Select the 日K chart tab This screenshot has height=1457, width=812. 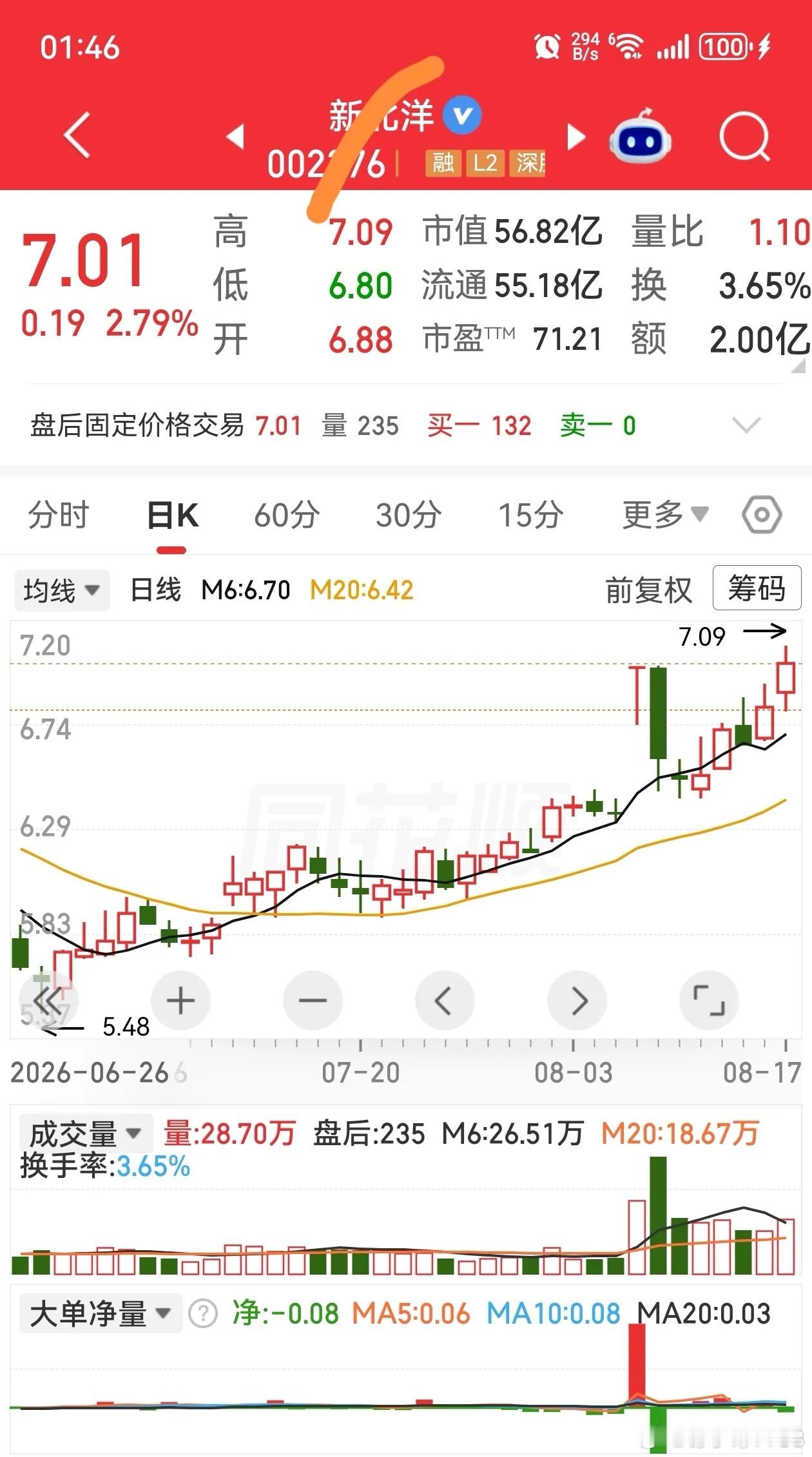point(172,516)
